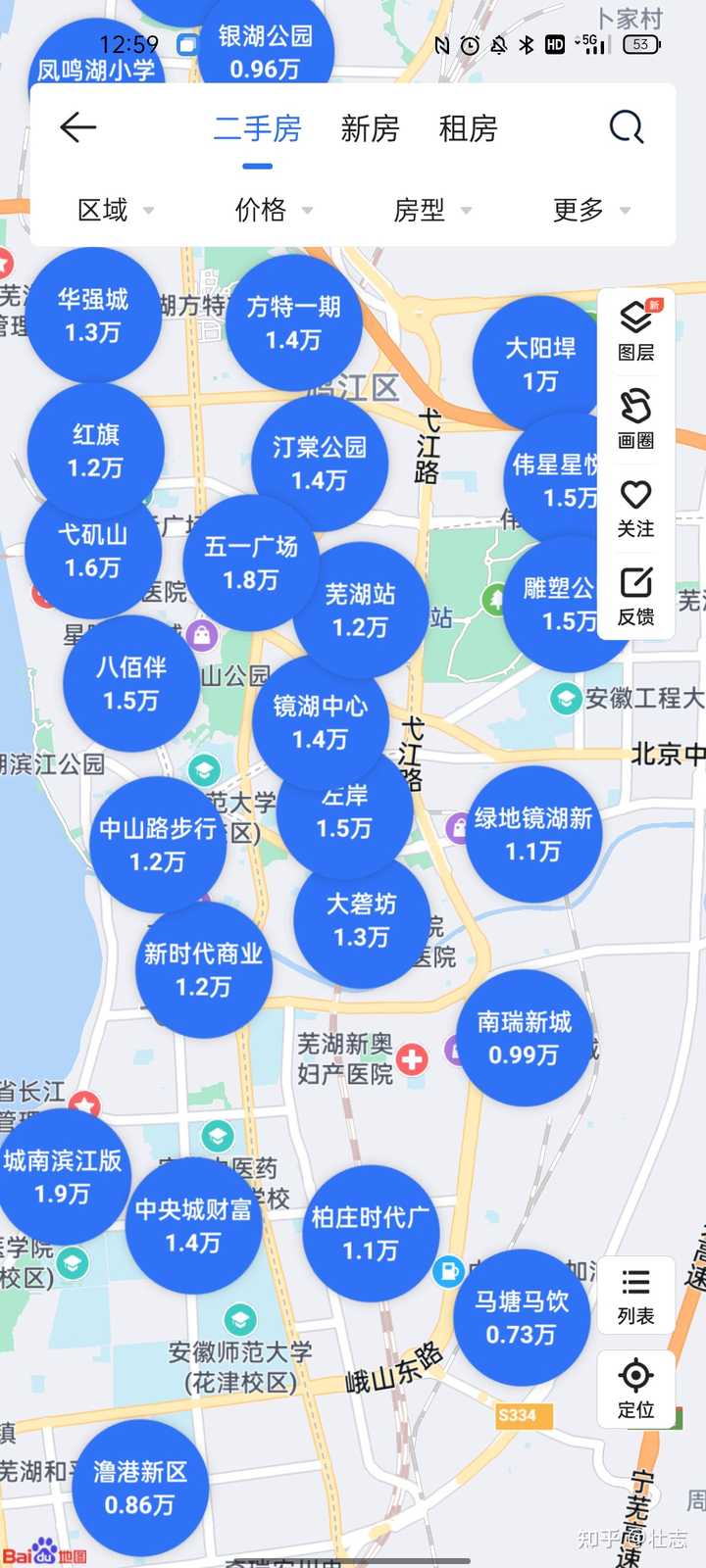Expand the 区域 filter dropdown

click(x=115, y=210)
